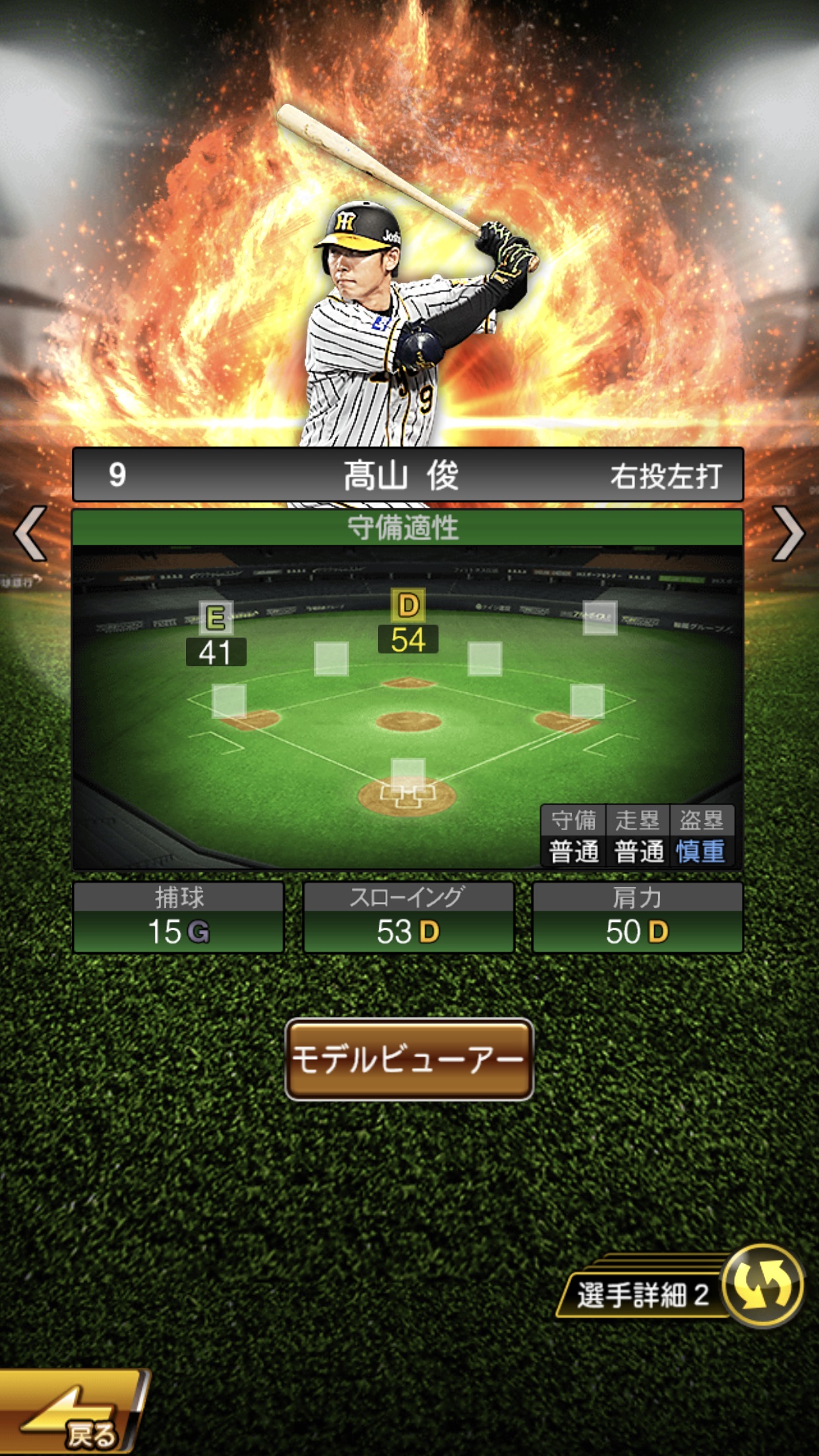819x1456 pixels.
Task: Open the モデルビューアー model viewer
Action: click(x=409, y=1059)
